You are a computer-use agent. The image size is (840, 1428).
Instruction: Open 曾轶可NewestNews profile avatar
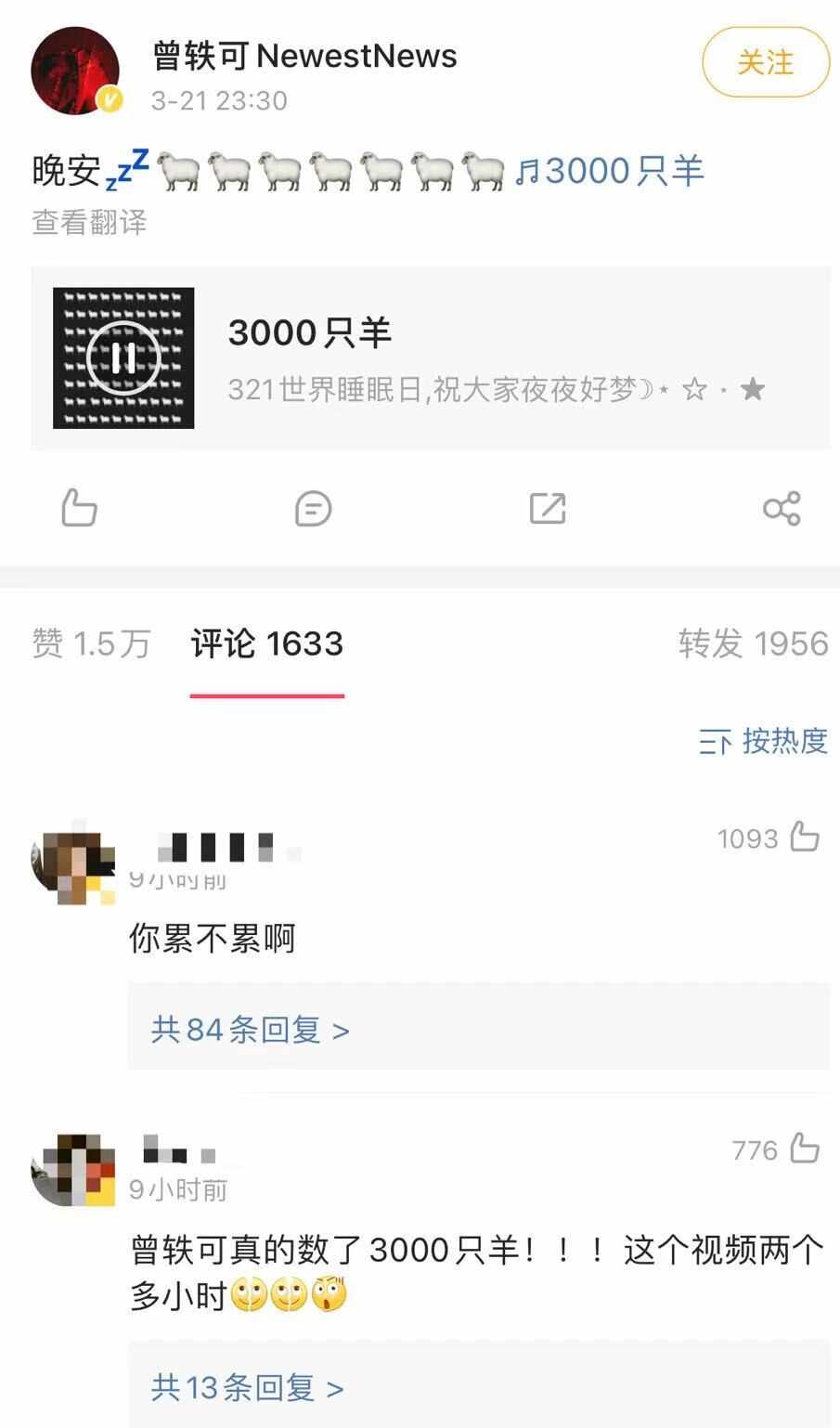(x=75, y=71)
